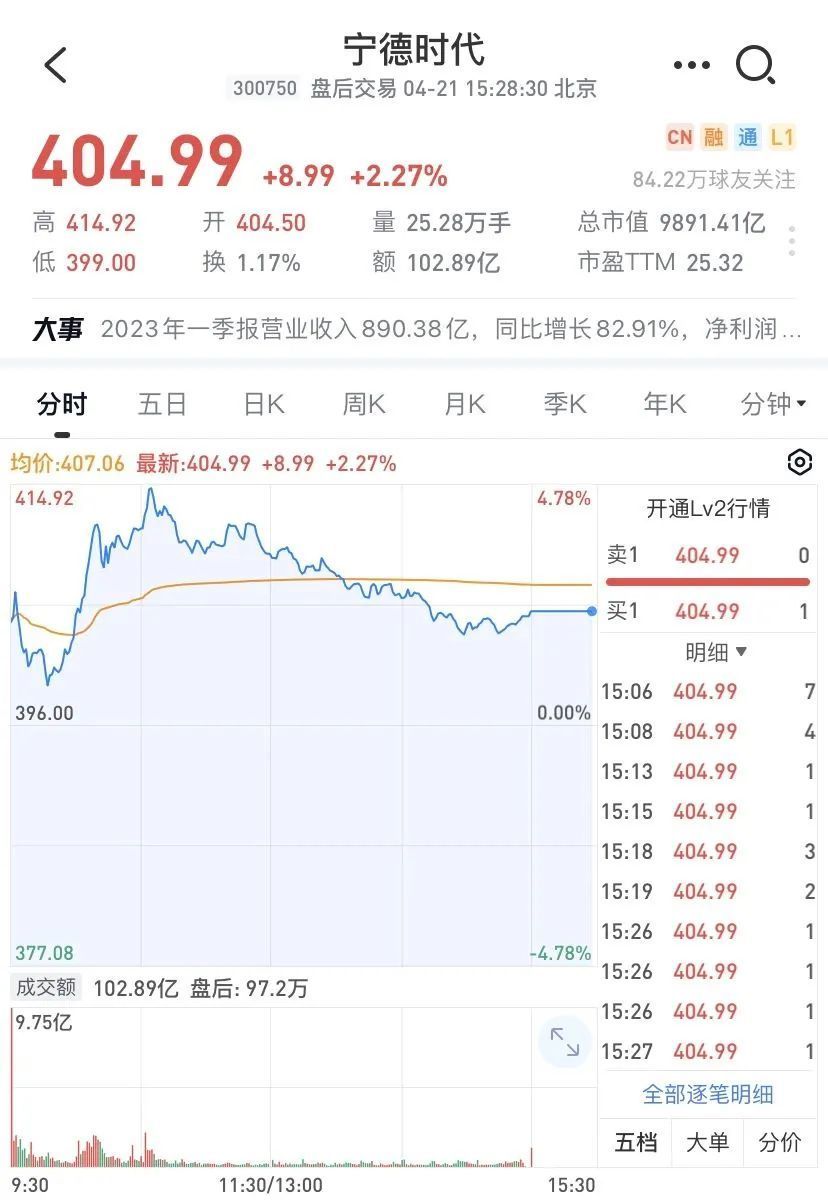Open the 大事 news headline row
This screenshot has width=828, height=1204.
click(414, 329)
